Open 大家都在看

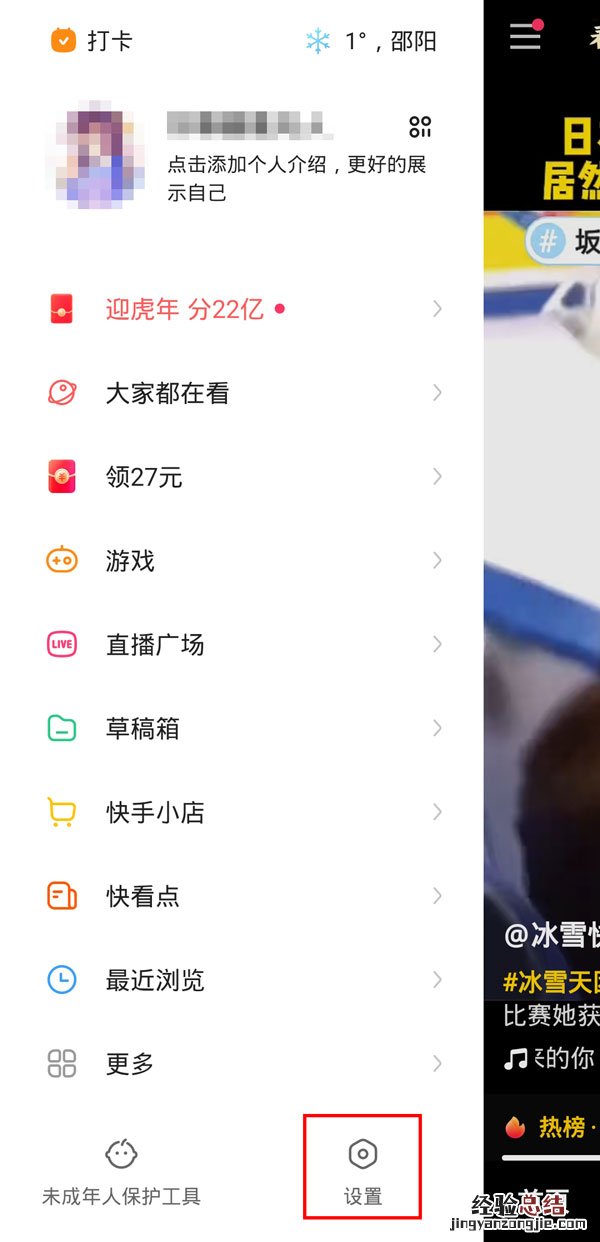click(167, 393)
